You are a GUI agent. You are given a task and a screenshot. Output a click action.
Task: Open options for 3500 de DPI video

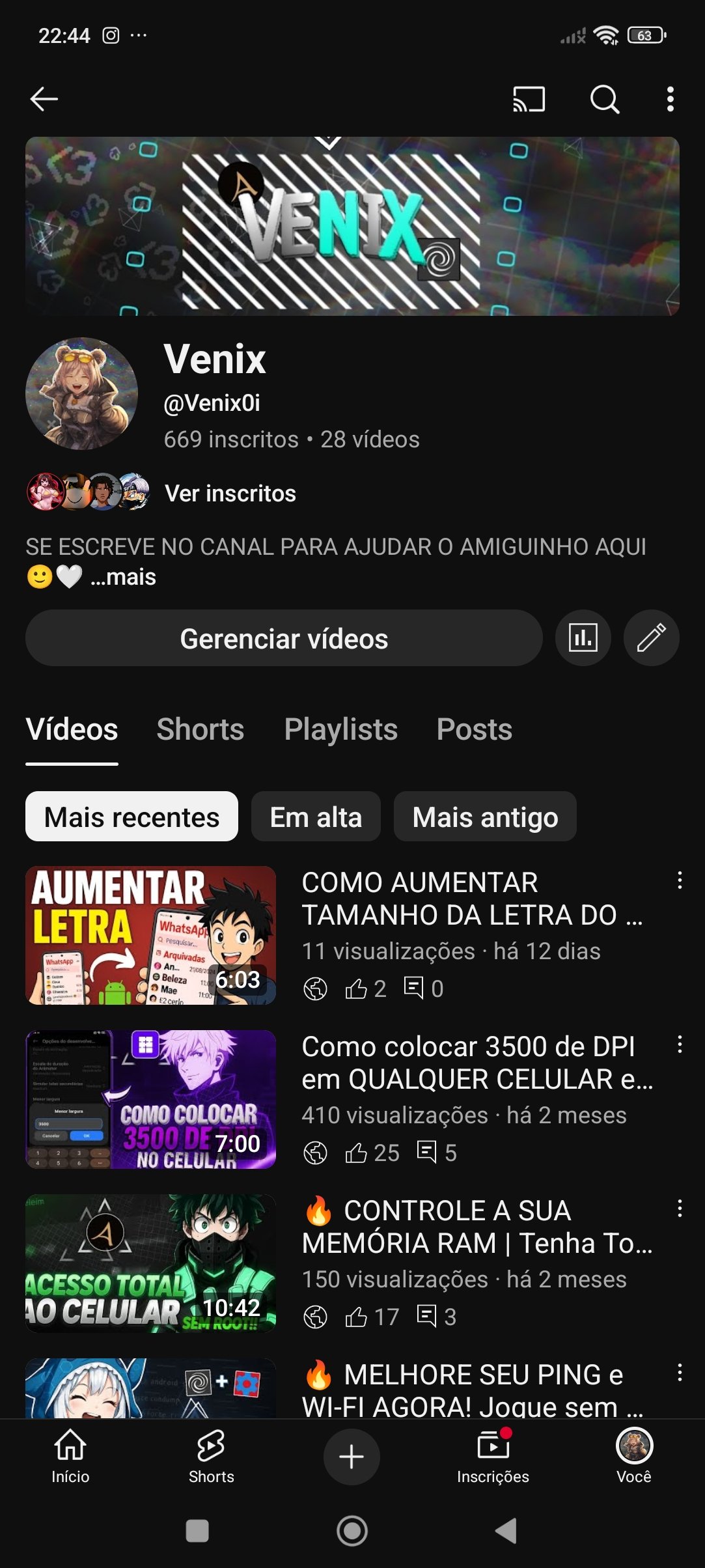pyautogui.click(x=680, y=1044)
